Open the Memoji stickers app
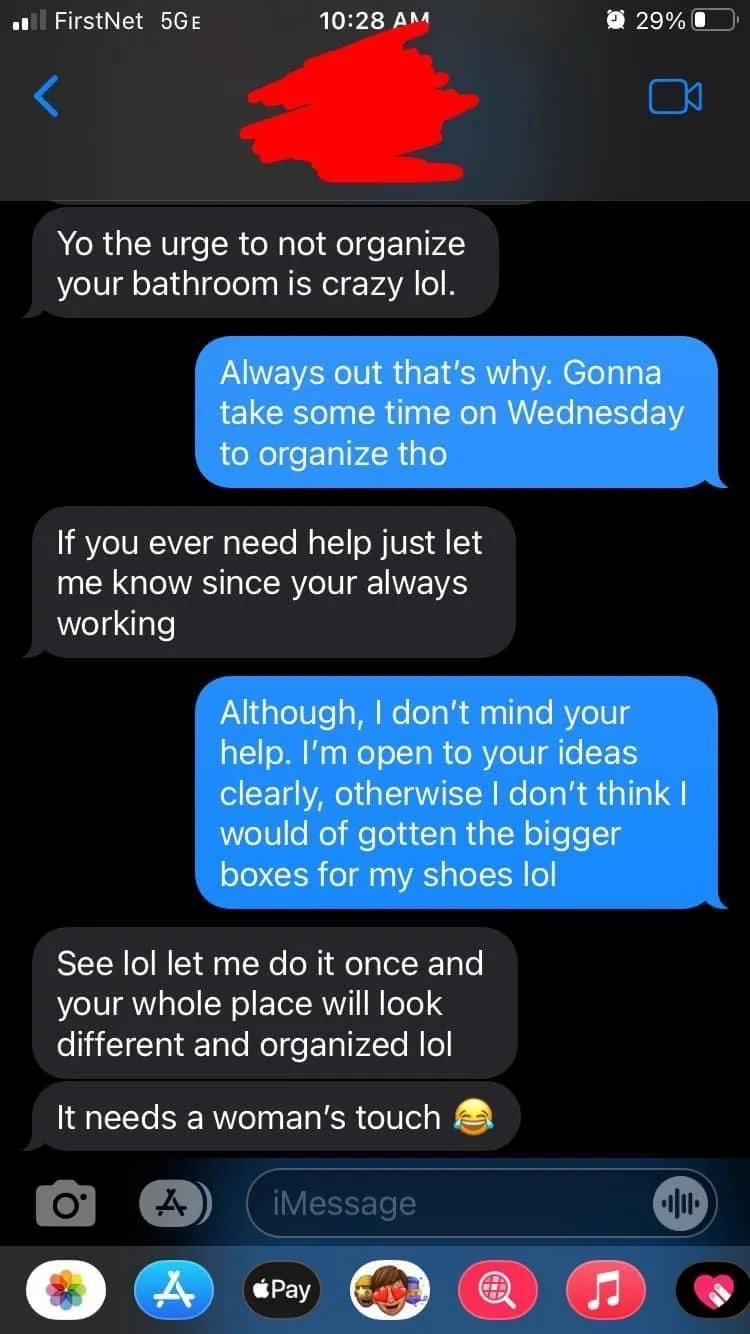 pos(390,1291)
